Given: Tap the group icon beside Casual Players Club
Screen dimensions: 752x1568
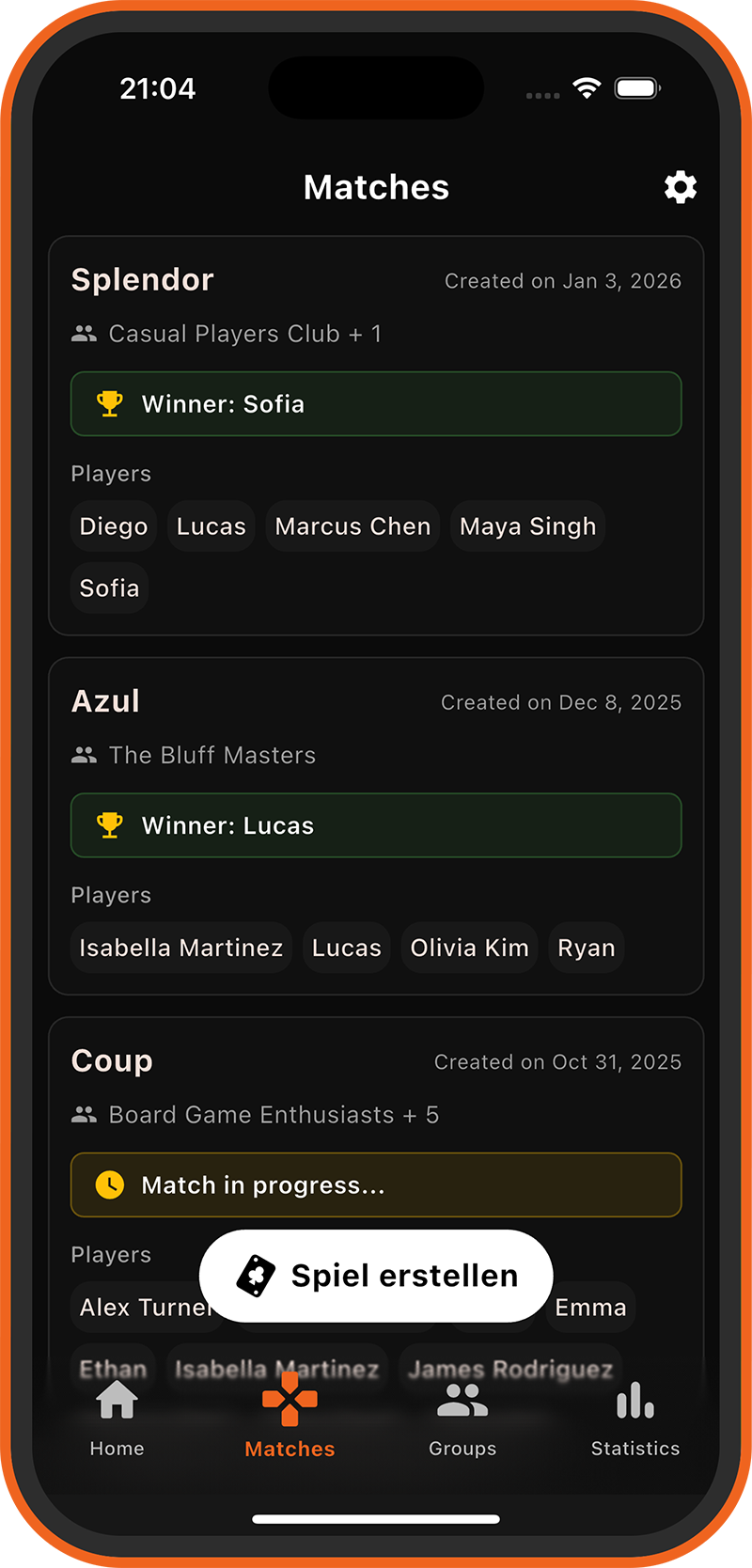Looking at the screenshot, I should pyautogui.click(x=85, y=333).
